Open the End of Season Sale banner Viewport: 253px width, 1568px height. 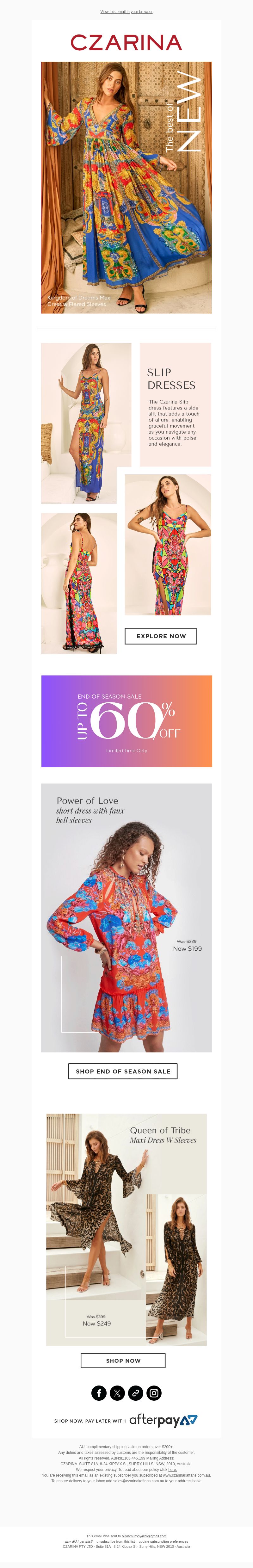click(126, 721)
